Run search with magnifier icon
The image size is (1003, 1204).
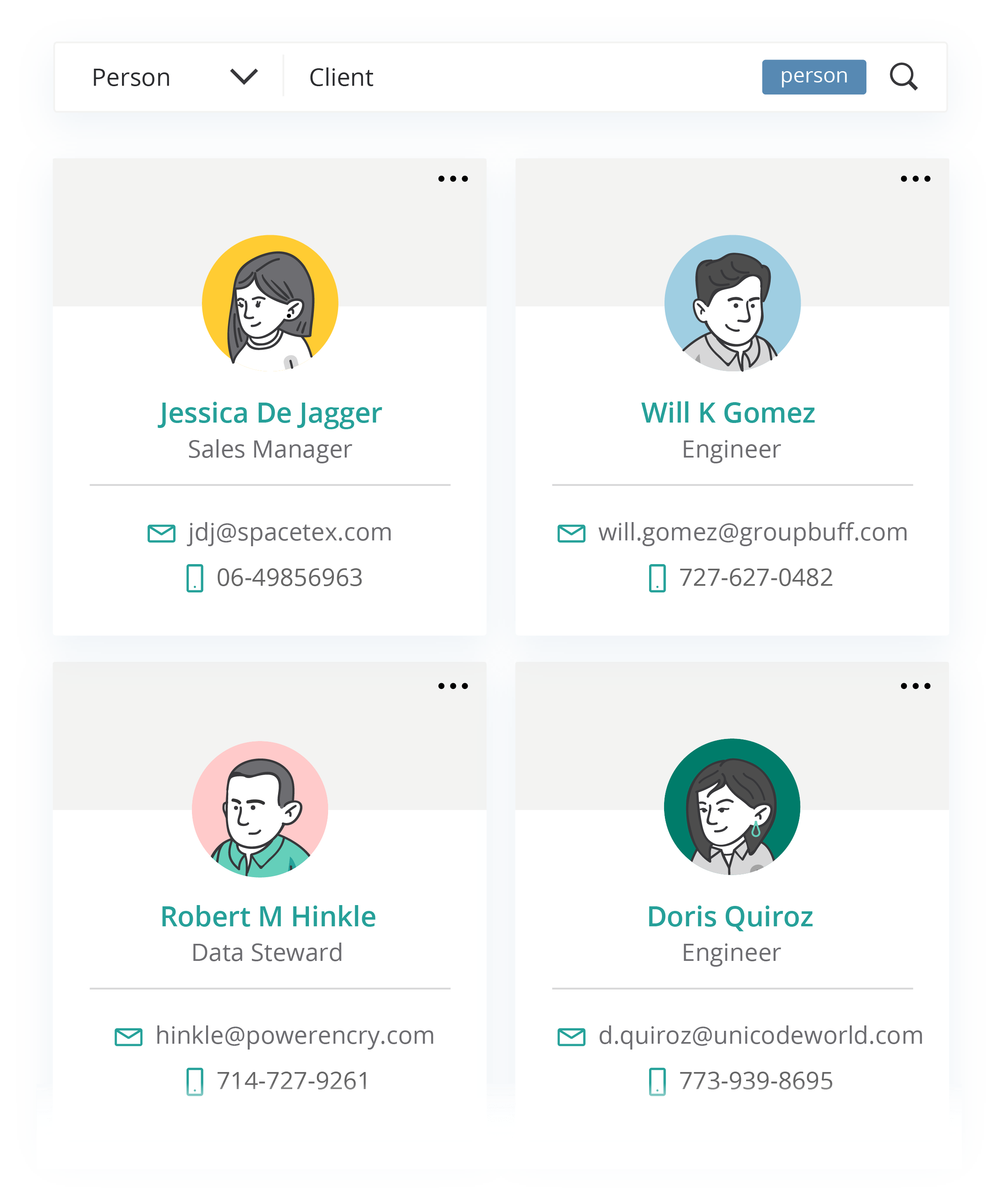point(903,76)
